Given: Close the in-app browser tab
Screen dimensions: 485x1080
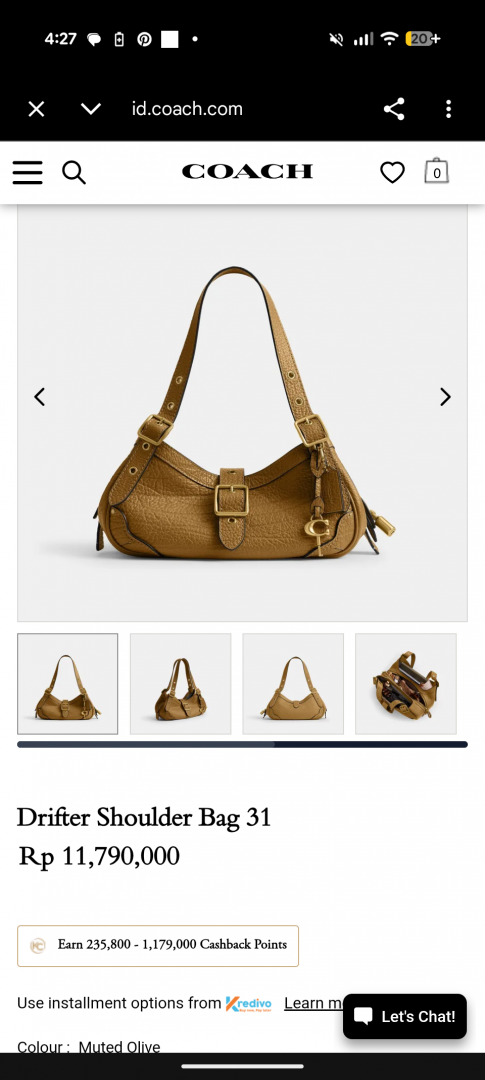Looking at the screenshot, I should (37, 109).
